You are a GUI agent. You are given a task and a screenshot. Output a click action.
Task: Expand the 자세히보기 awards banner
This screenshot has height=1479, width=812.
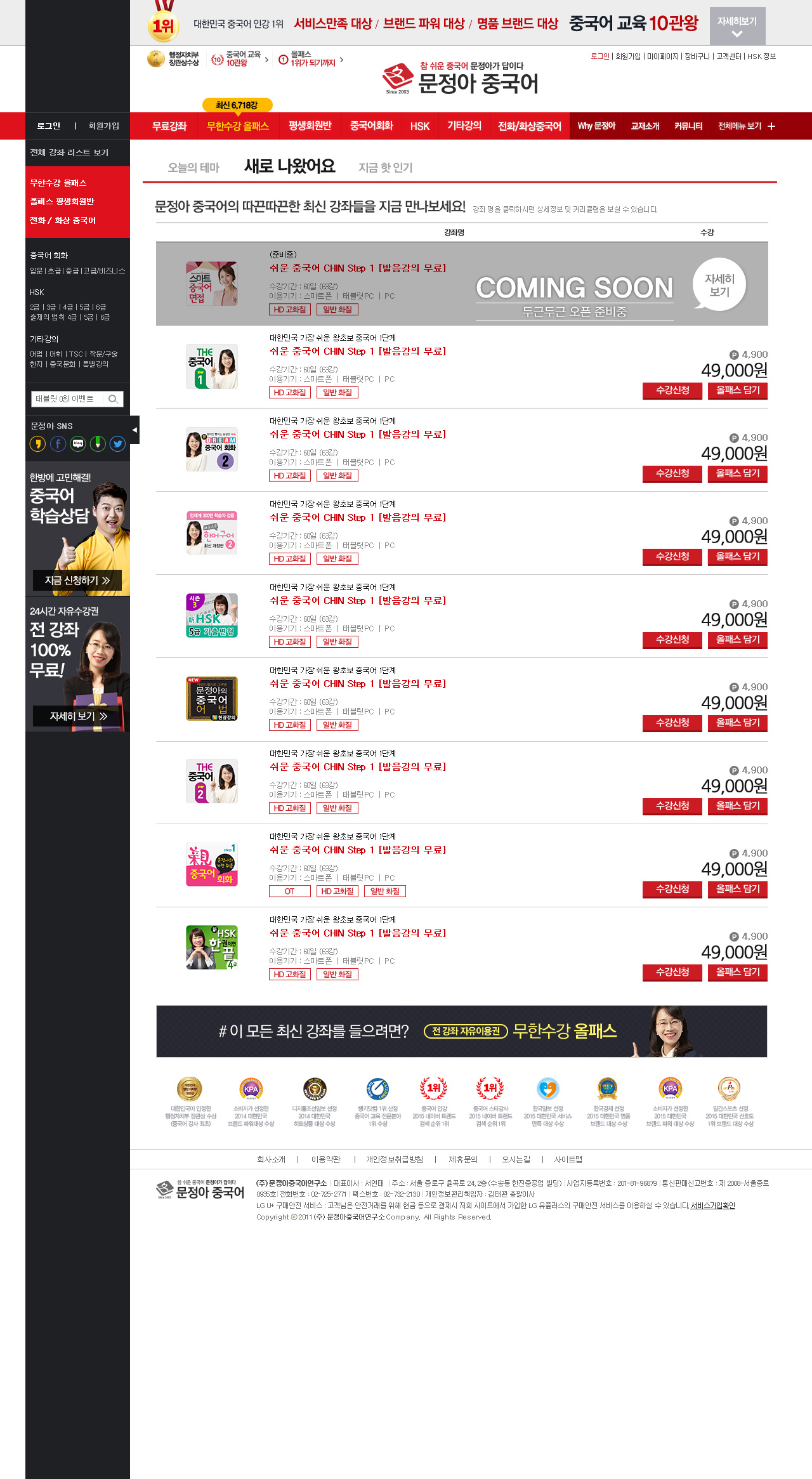(x=737, y=26)
